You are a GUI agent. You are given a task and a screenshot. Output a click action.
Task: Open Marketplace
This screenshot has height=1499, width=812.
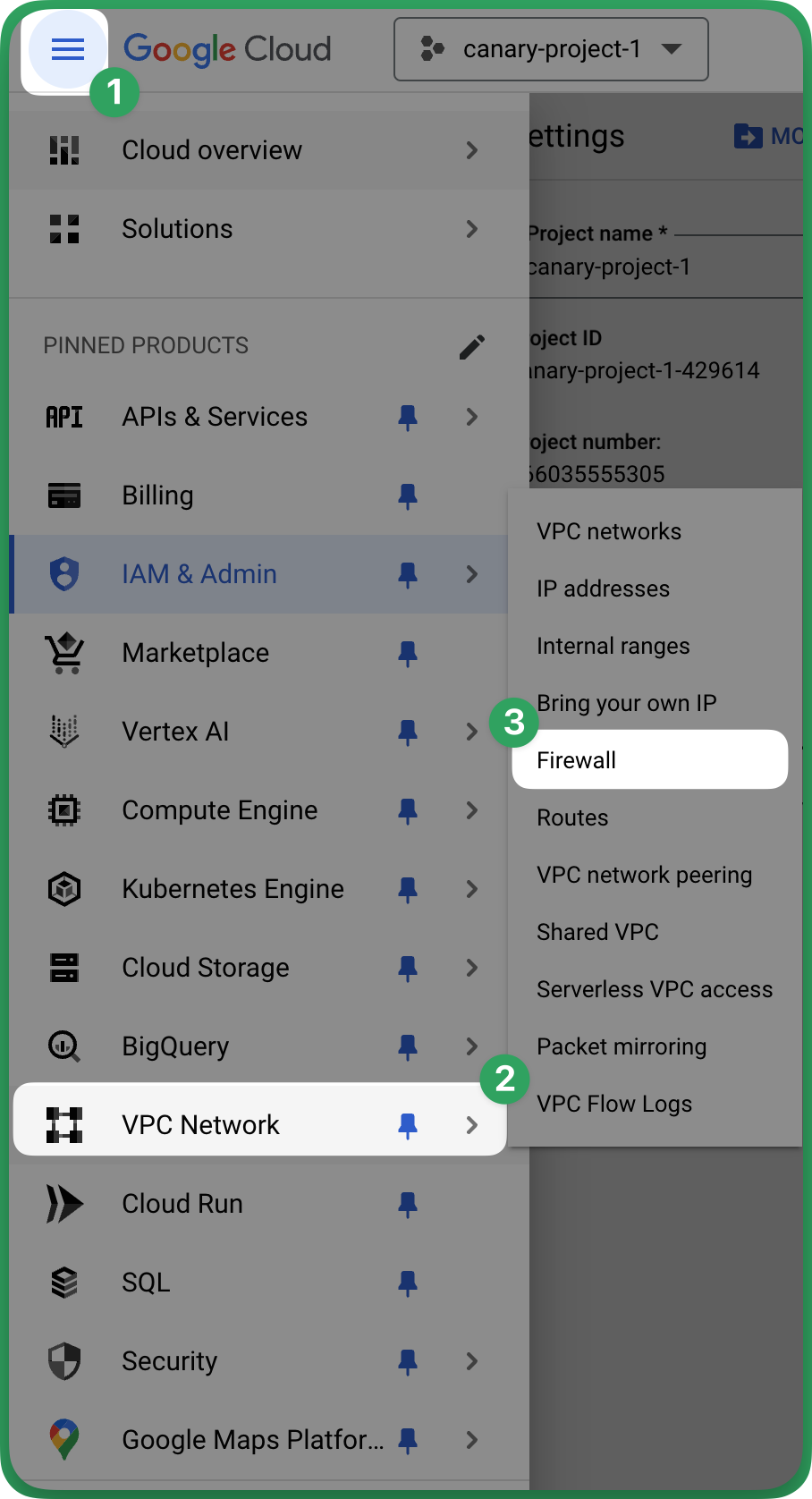(195, 653)
